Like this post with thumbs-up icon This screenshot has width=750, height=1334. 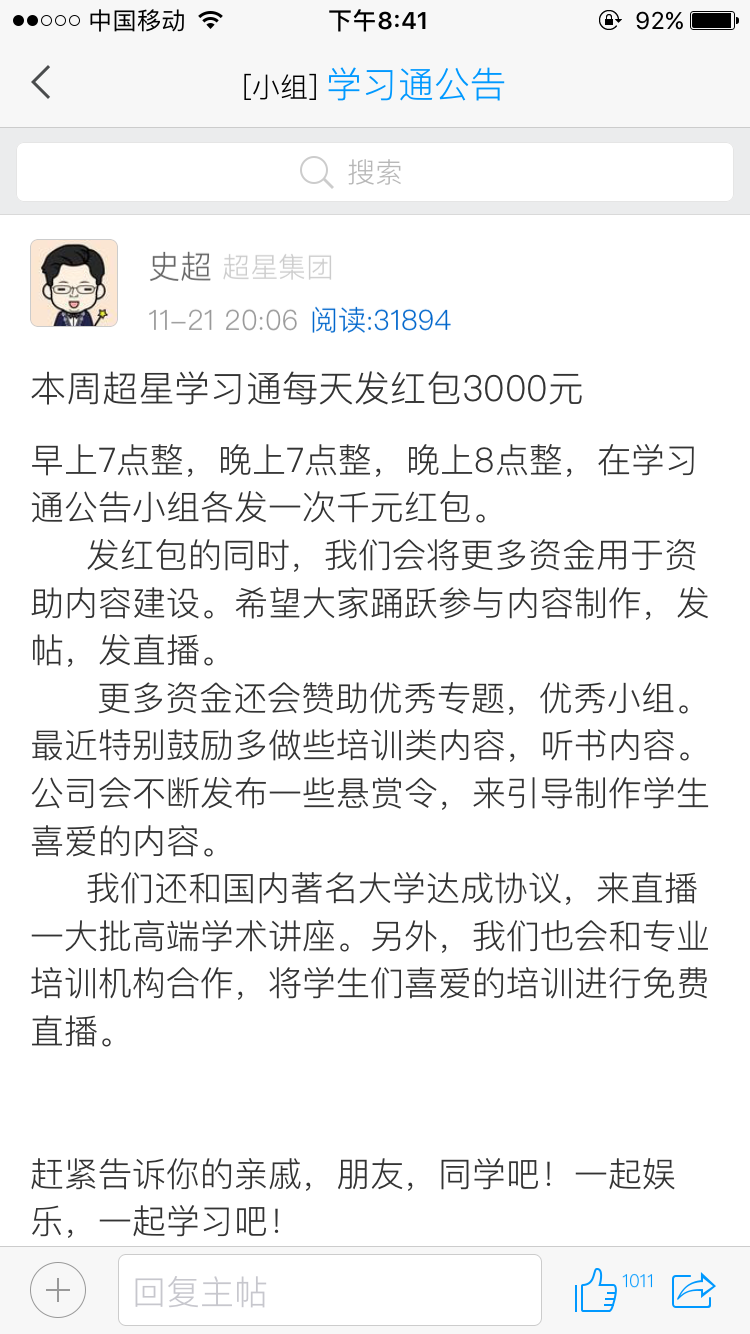(597, 1290)
